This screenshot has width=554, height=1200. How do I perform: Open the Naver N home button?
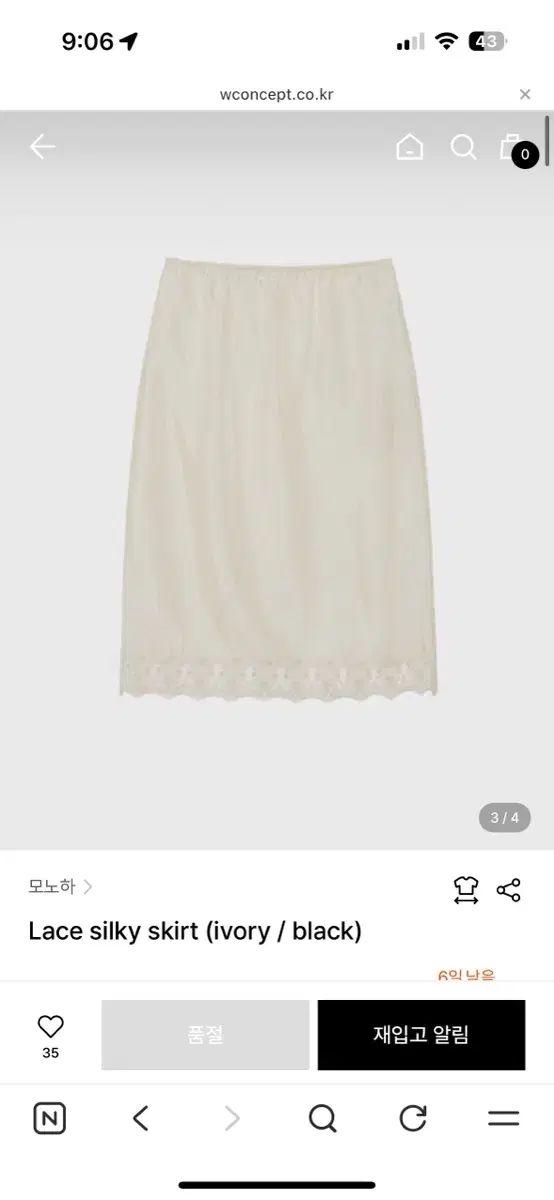pos(50,1118)
